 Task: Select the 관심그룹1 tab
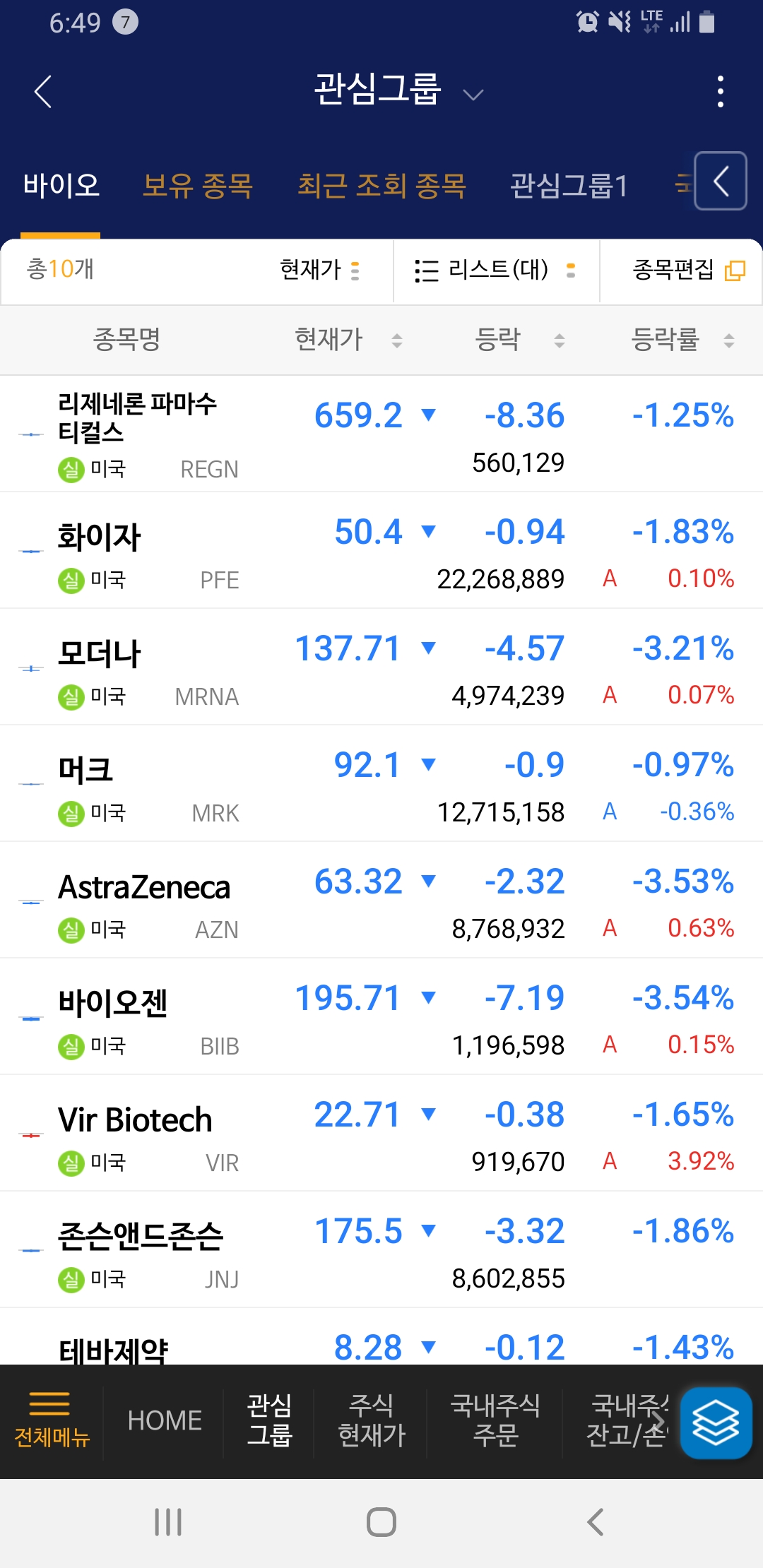(x=569, y=186)
